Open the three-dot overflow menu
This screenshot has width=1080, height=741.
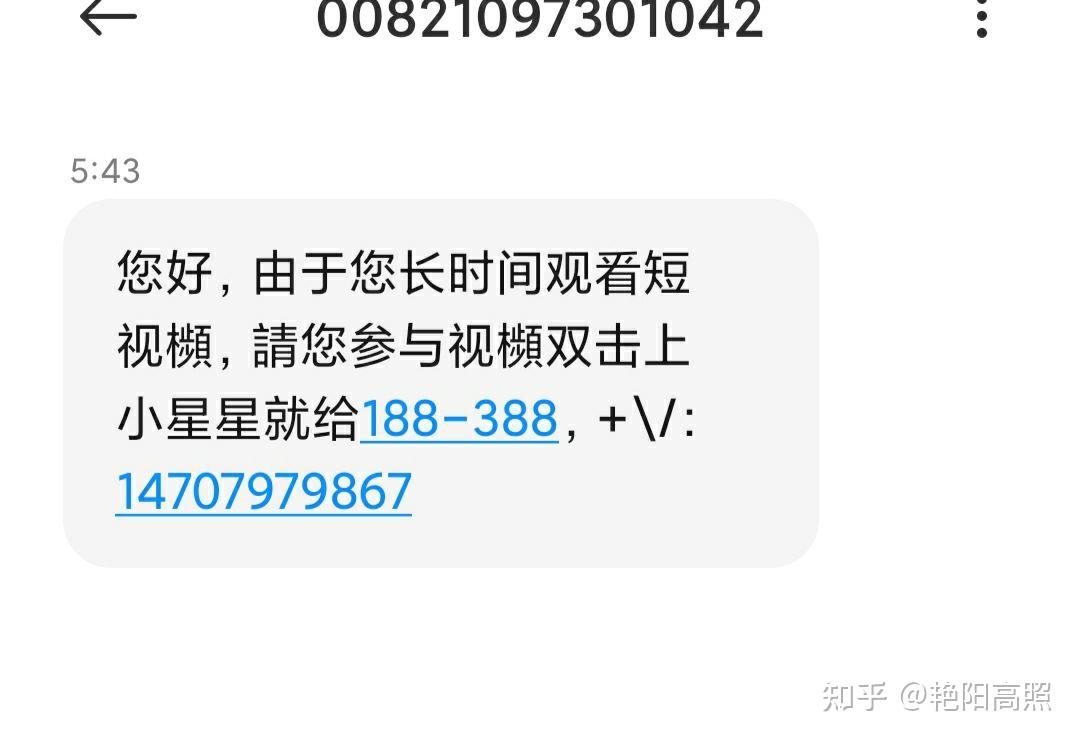[982, 18]
